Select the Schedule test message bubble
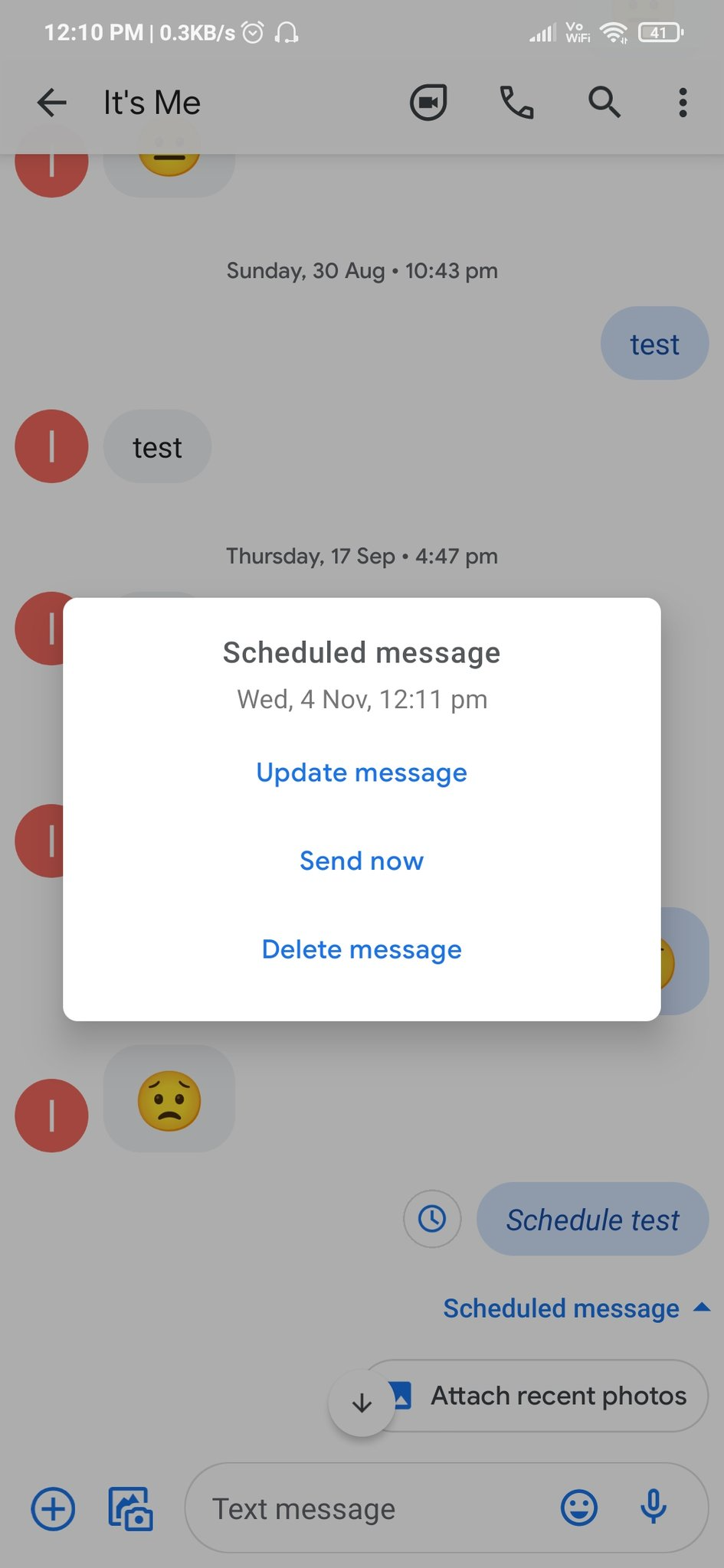Viewport: 724px width, 1568px height. [x=592, y=1220]
